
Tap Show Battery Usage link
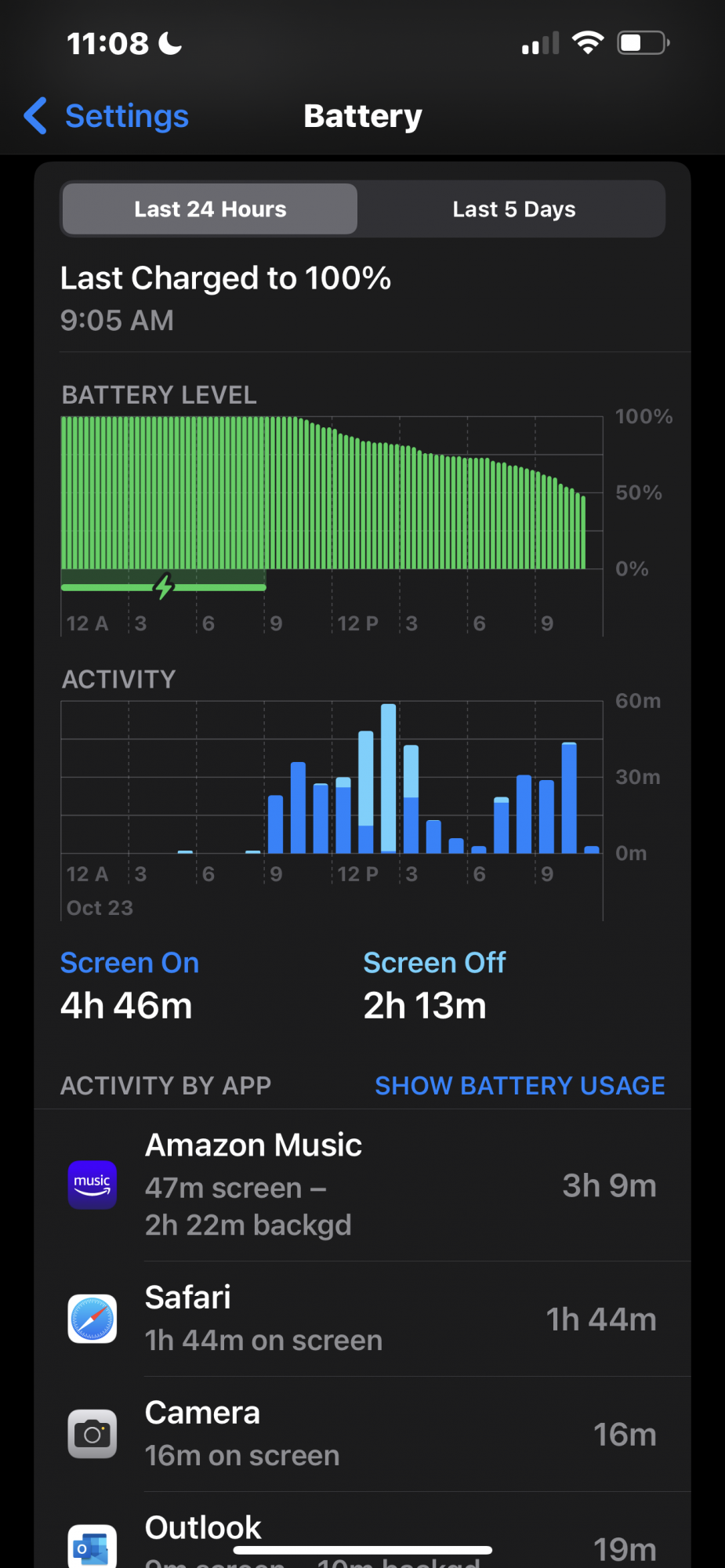tap(520, 1086)
